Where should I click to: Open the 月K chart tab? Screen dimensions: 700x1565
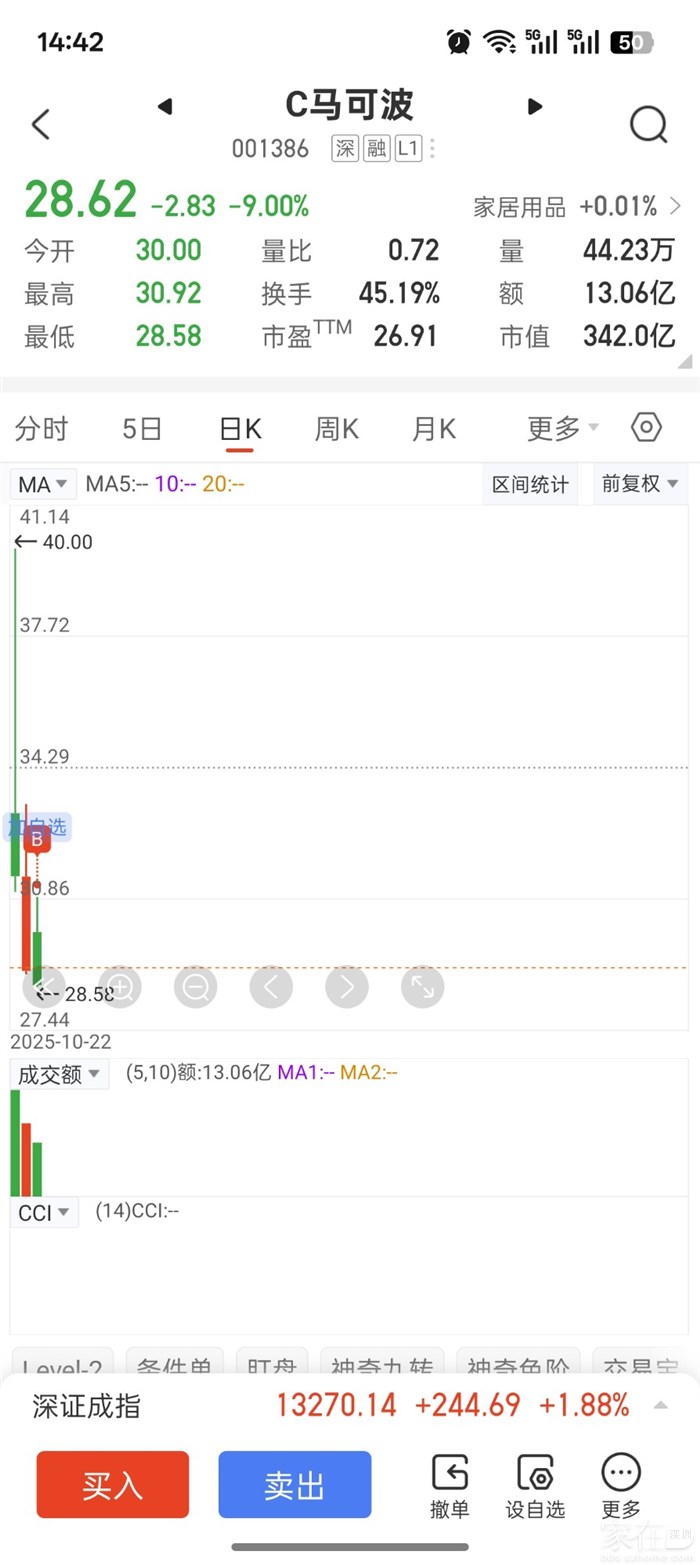click(x=434, y=429)
